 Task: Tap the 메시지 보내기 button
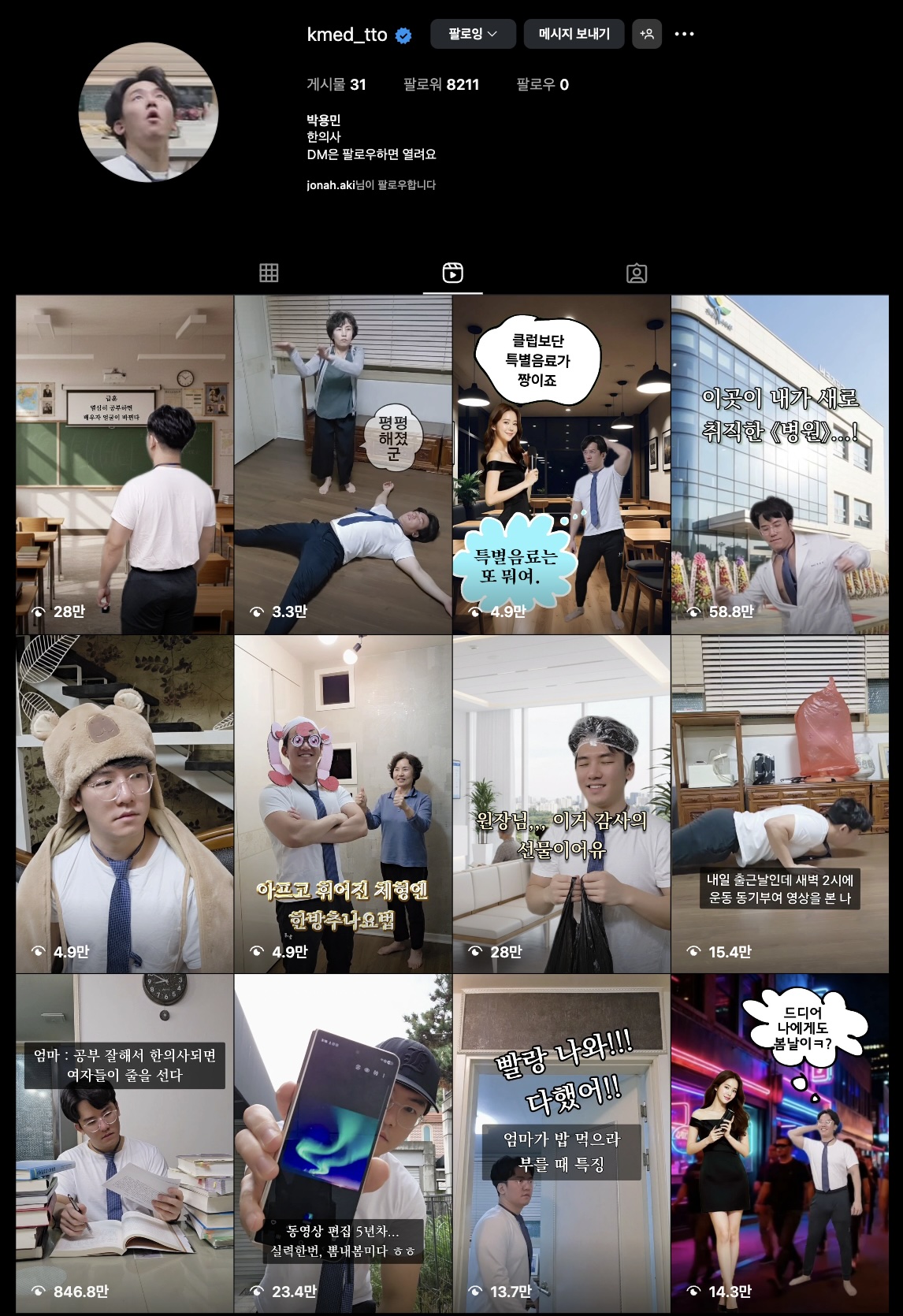pos(574,34)
